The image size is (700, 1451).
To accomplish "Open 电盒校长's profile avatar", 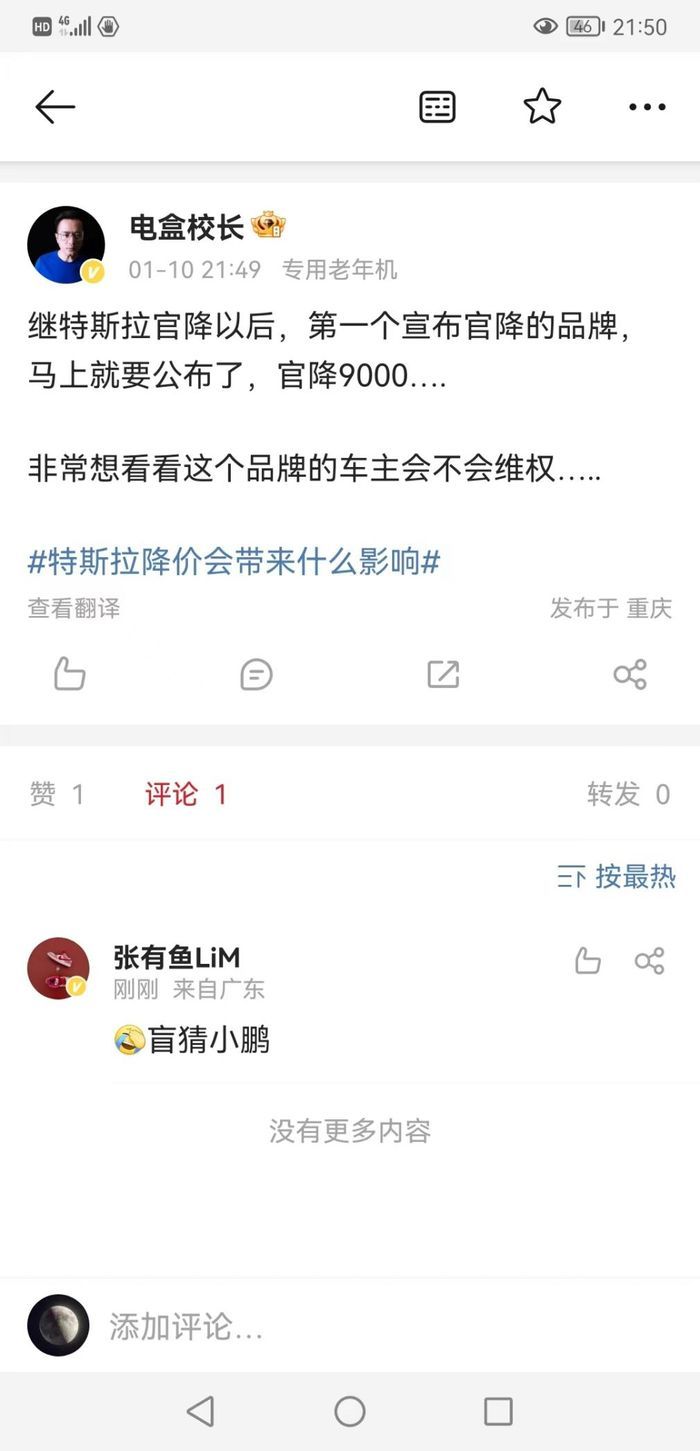I will click(66, 245).
